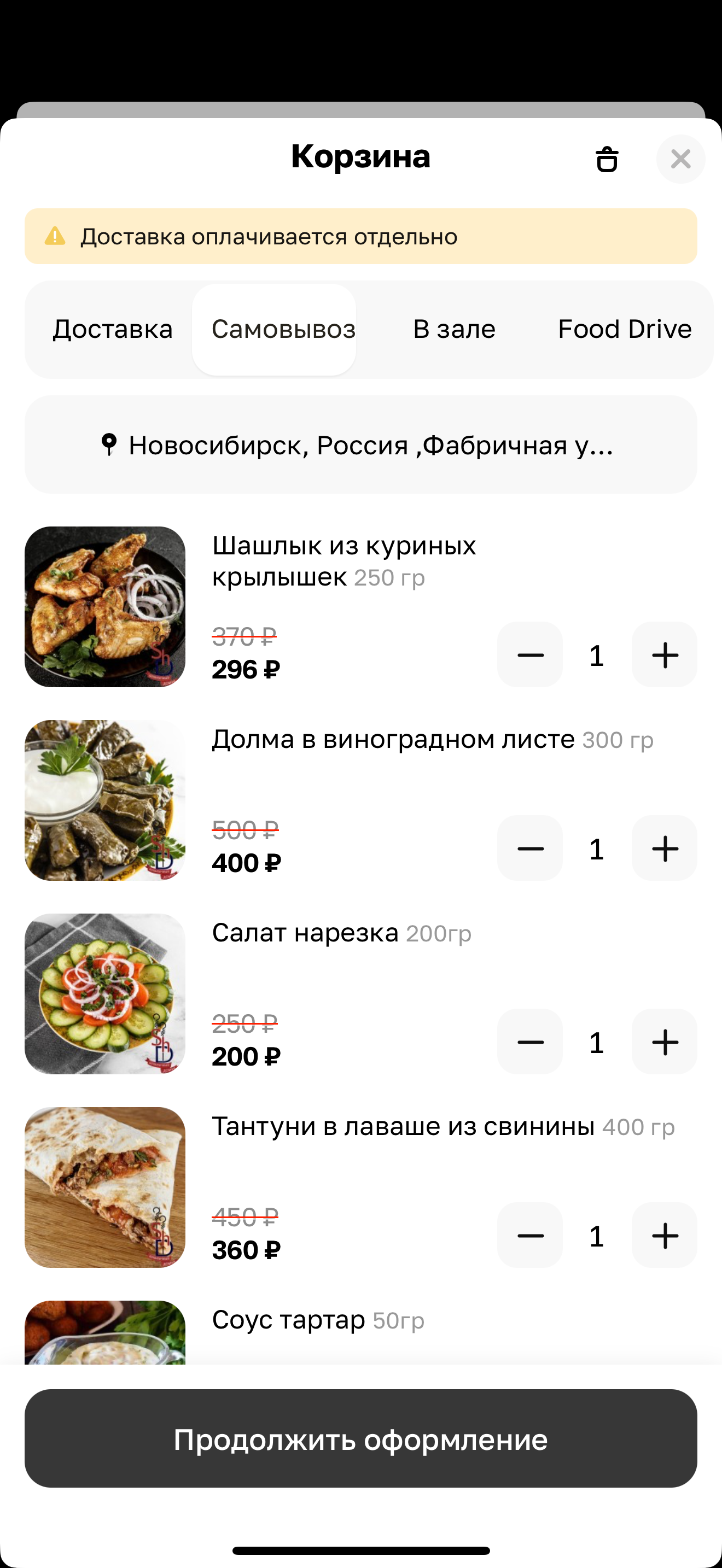Decrease quantity of Шашлык из куриных крылышек
This screenshot has width=722, height=1568.
tap(529, 655)
